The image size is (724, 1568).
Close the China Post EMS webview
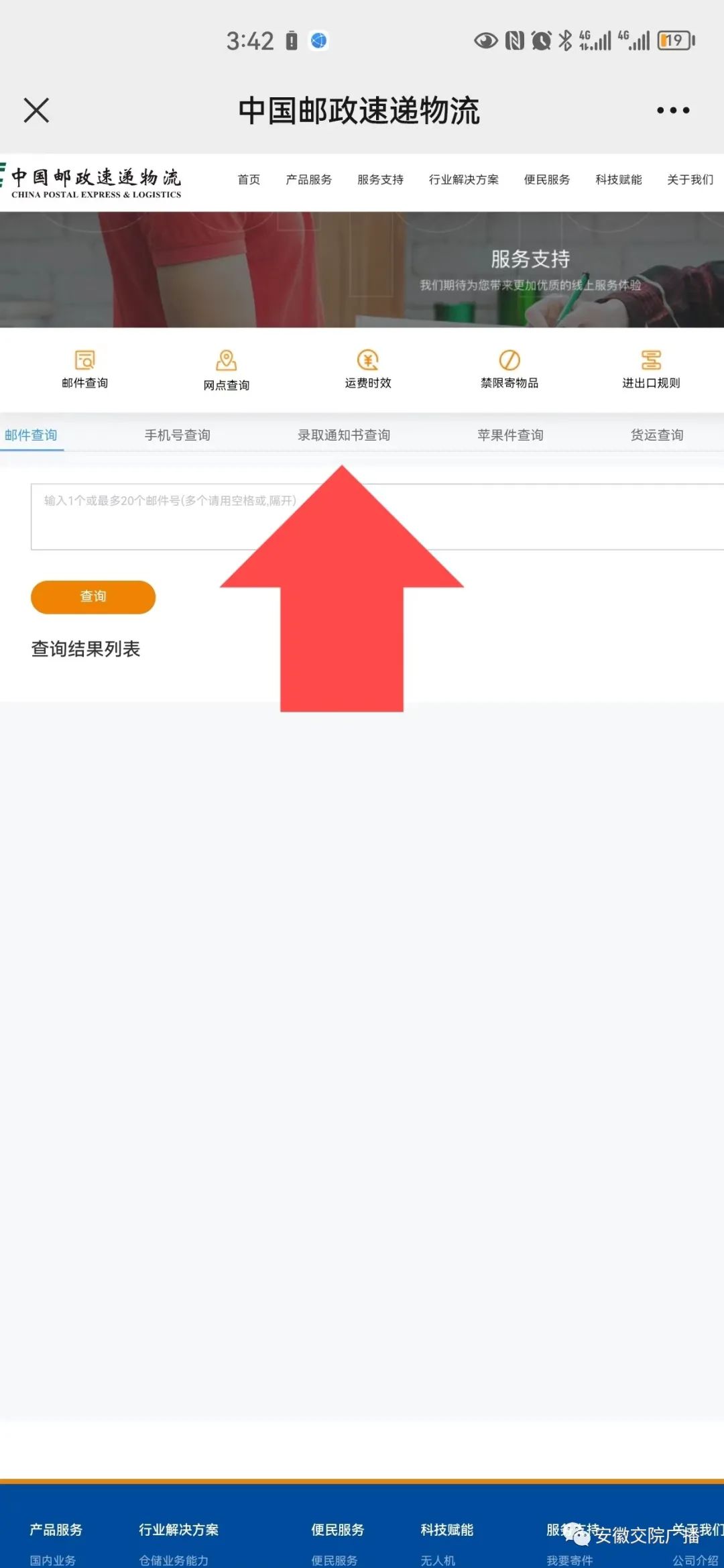pos(36,110)
